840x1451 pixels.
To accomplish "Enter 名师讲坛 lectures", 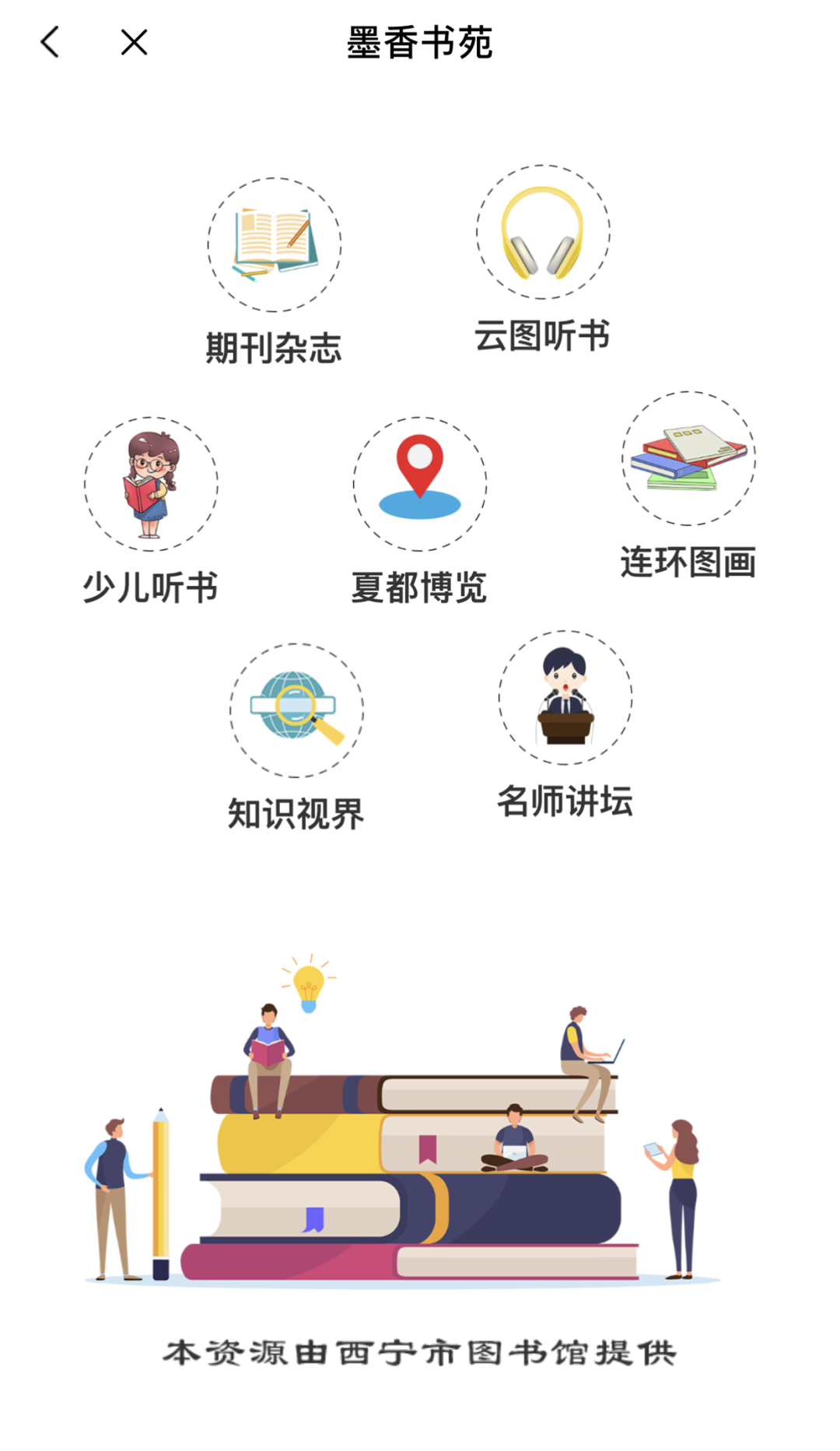I will coord(565,697).
